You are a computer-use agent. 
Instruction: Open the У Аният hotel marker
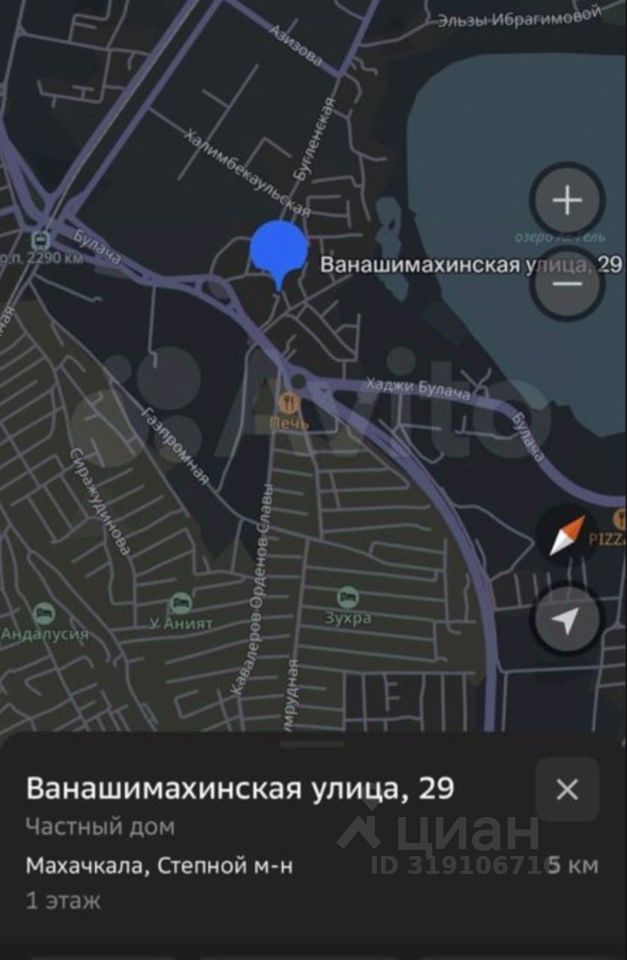180,603
